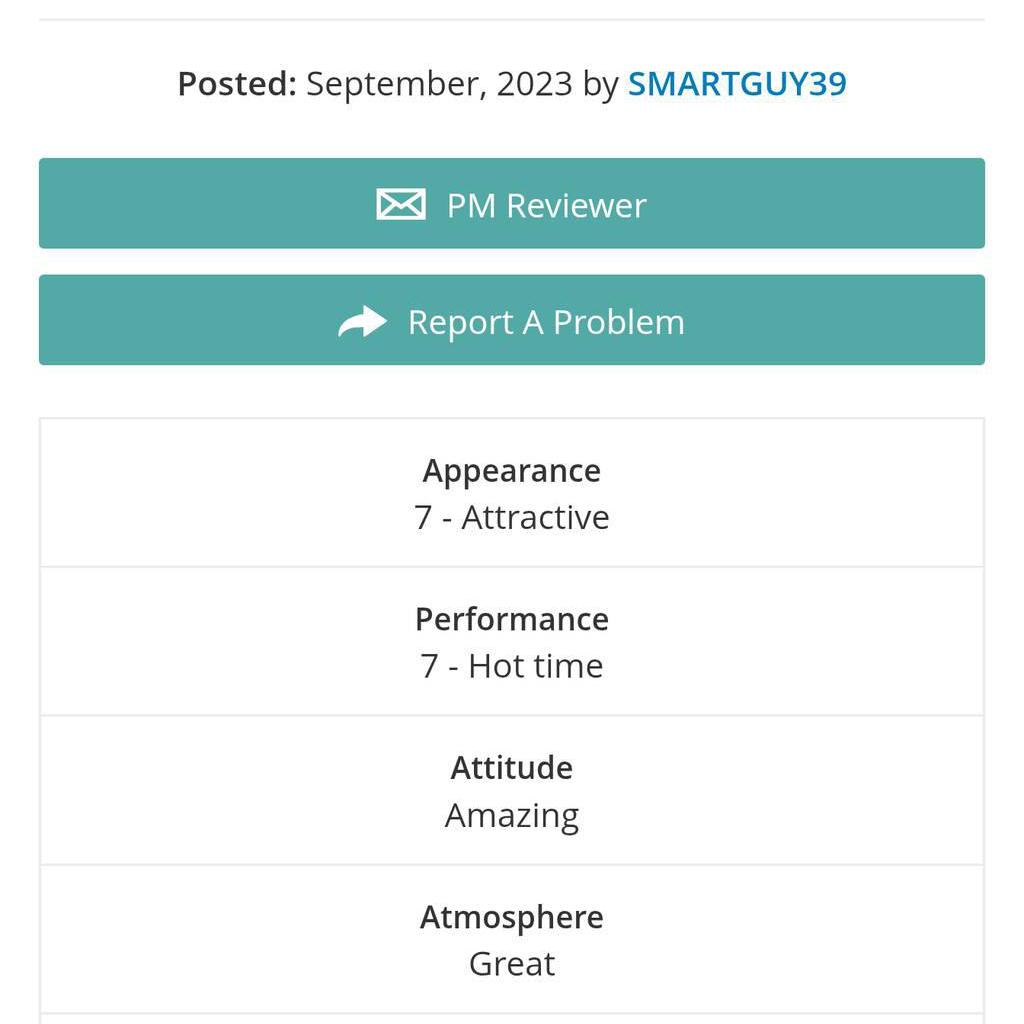Tap the PM Reviewer button
1024x1024 pixels.
coord(512,204)
